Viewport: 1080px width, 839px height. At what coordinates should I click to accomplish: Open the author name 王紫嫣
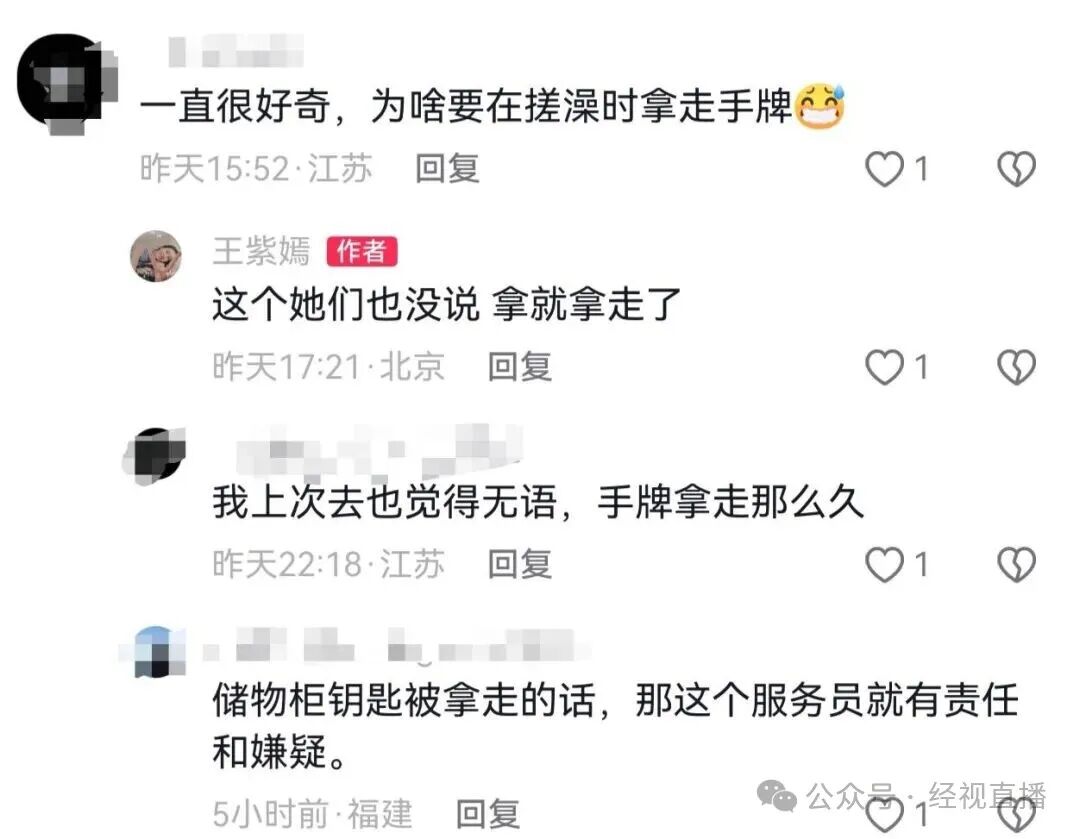261,251
